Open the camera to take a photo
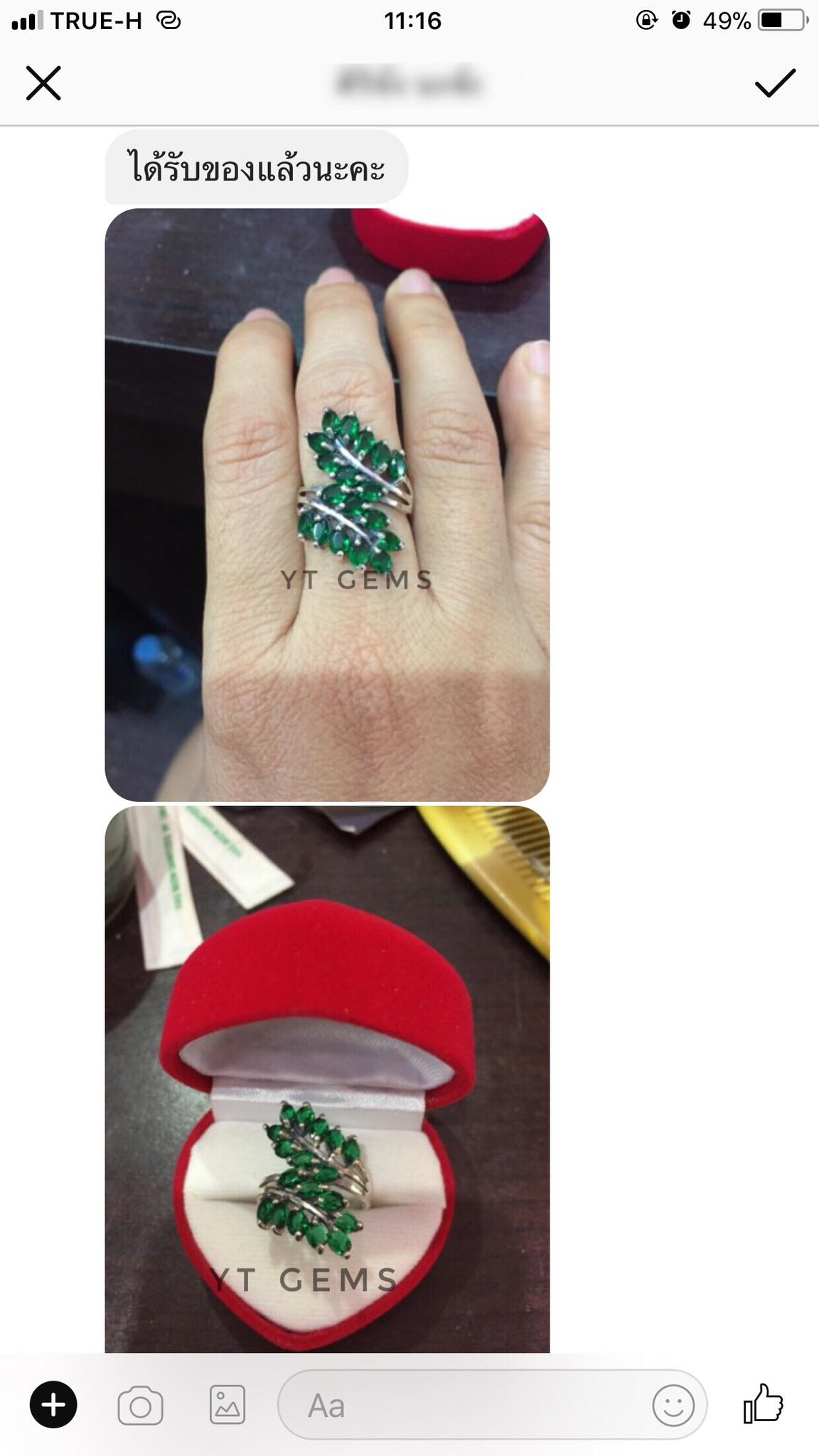This screenshot has width=819, height=1456. click(140, 1405)
